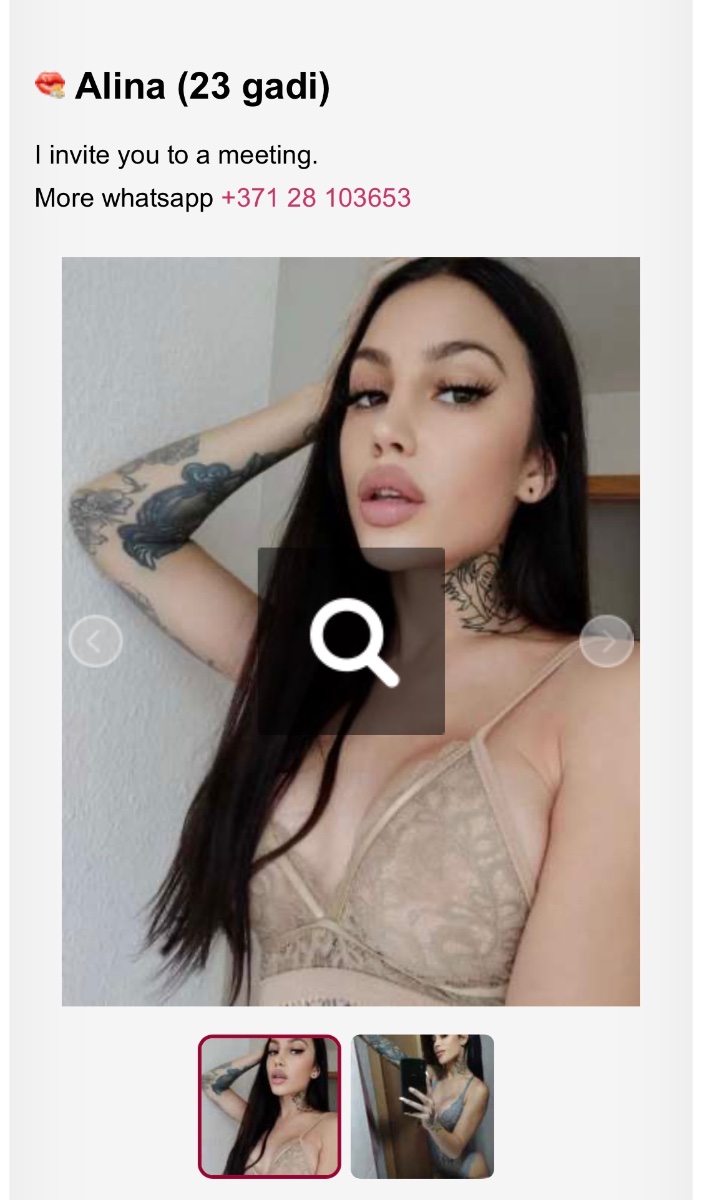
Task: Advance to the next gallery photo
Action: (606, 641)
